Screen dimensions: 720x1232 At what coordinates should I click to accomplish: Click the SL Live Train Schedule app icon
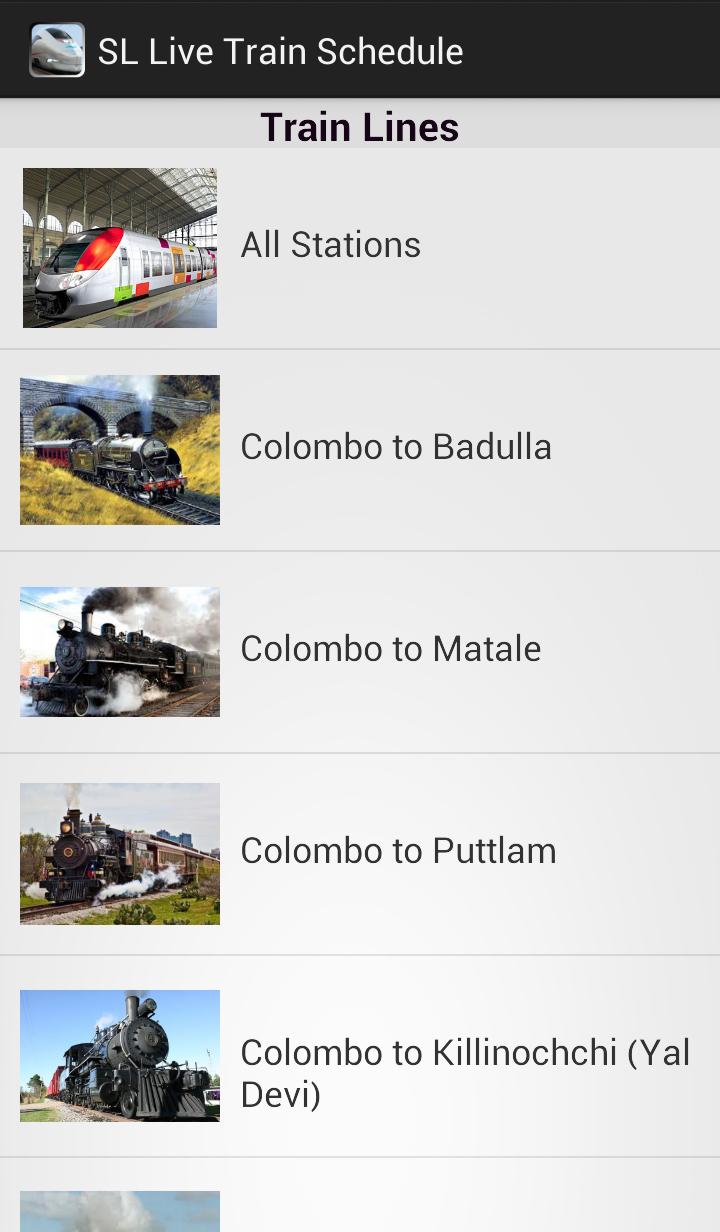56,49
